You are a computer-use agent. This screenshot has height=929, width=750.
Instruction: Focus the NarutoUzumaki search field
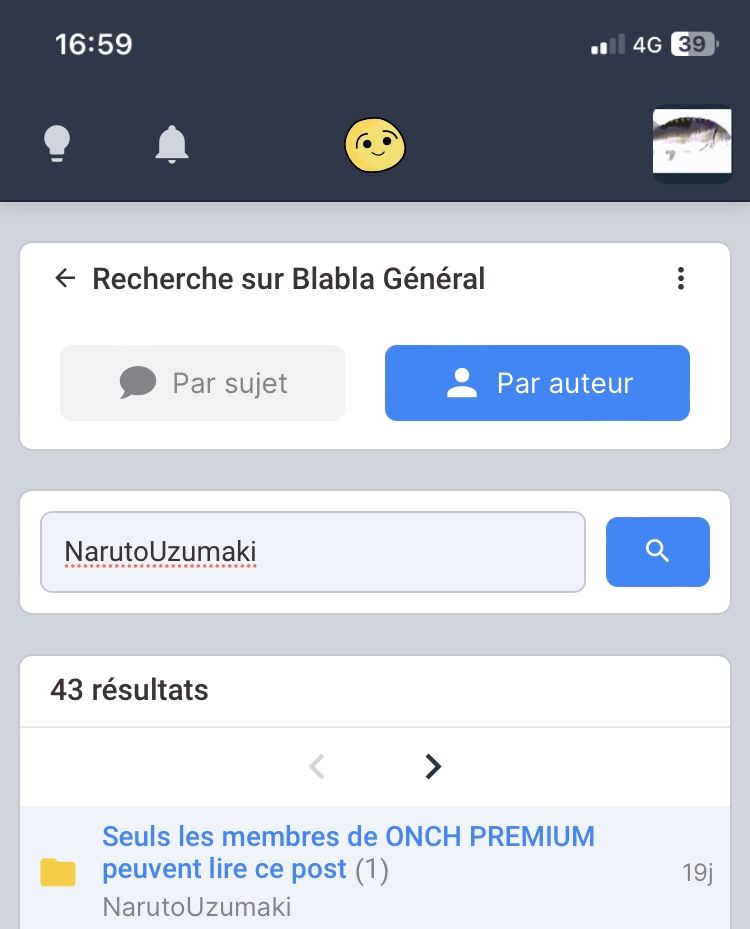(313, 552)
